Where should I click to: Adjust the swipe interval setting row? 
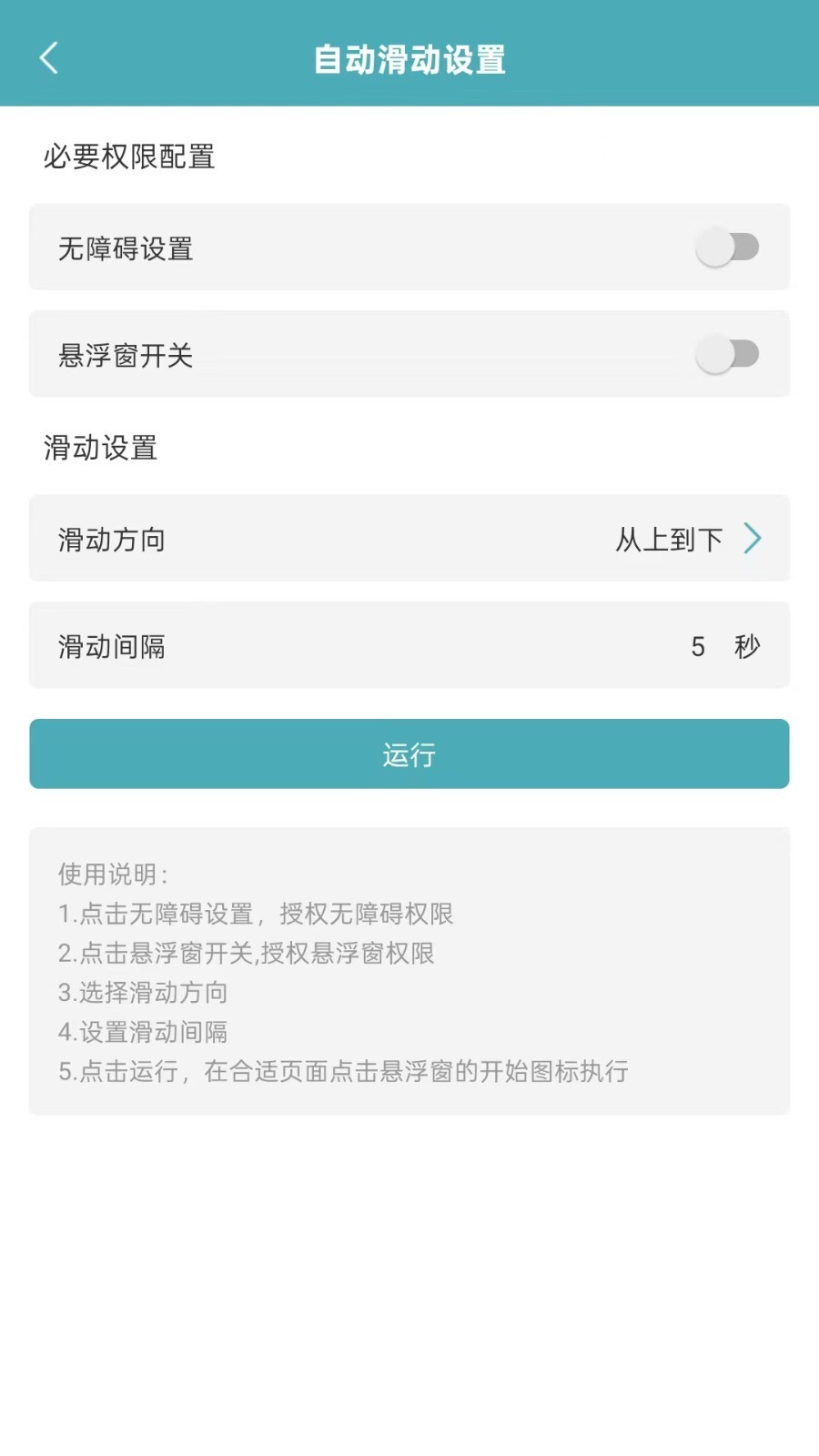click(409, 646)
